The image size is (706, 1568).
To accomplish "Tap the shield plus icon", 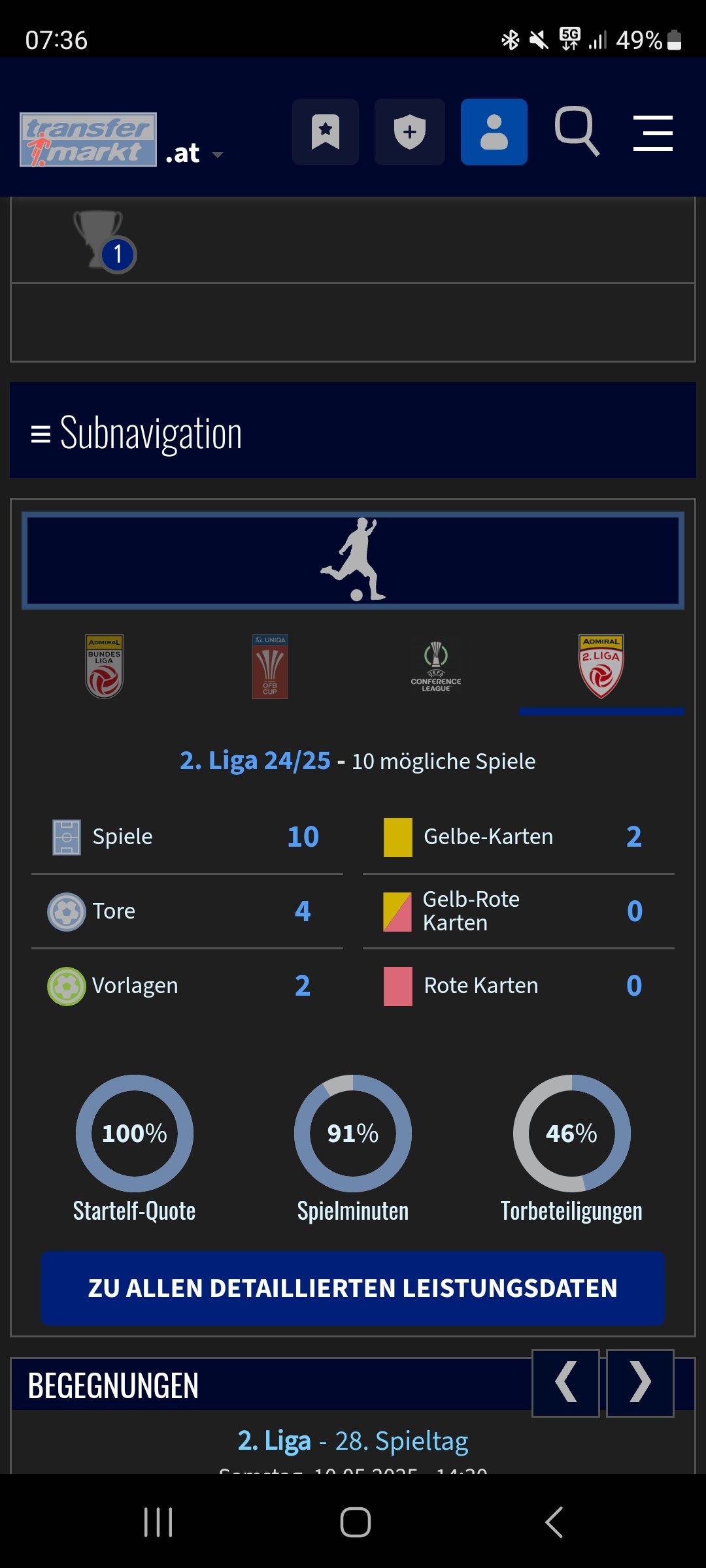I will (x=410, y=132).
